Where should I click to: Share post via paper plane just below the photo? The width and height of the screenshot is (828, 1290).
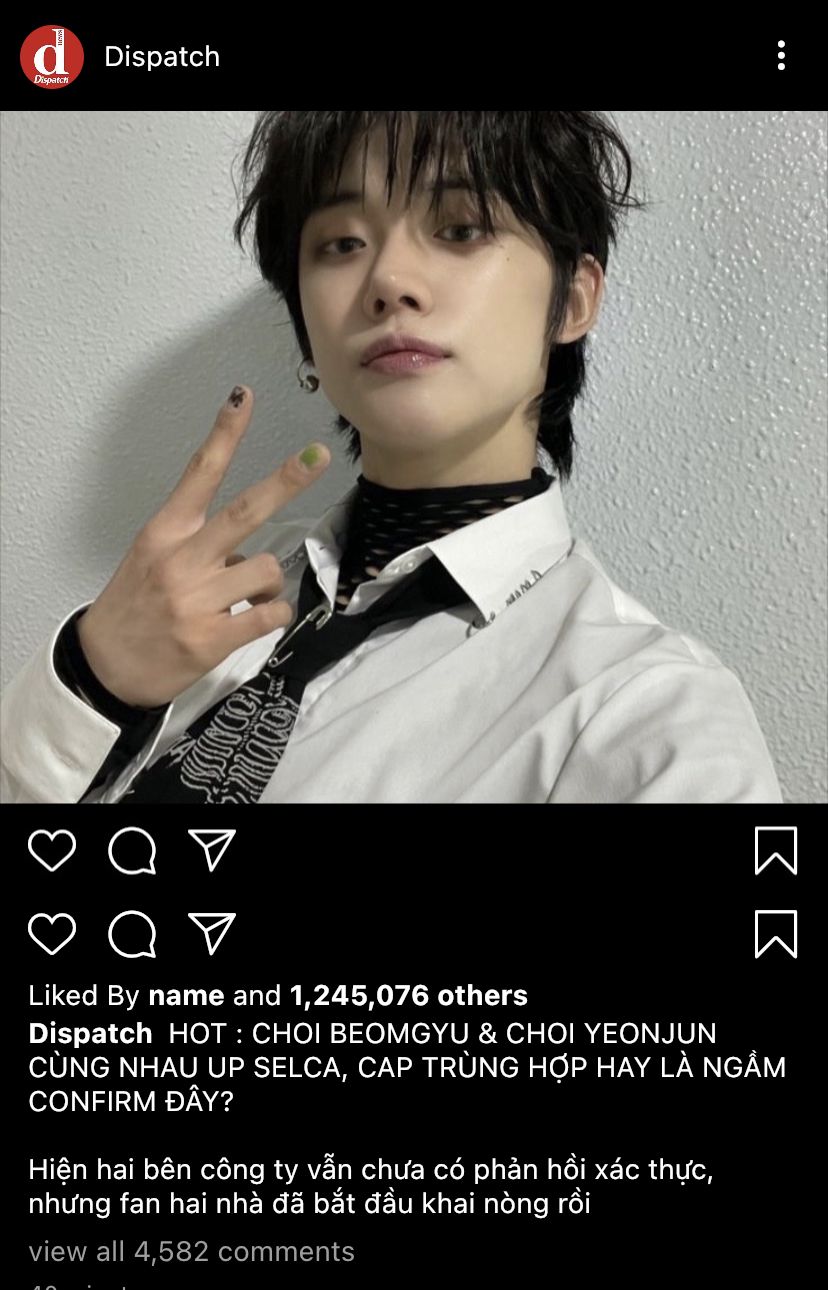pos(212,851)
